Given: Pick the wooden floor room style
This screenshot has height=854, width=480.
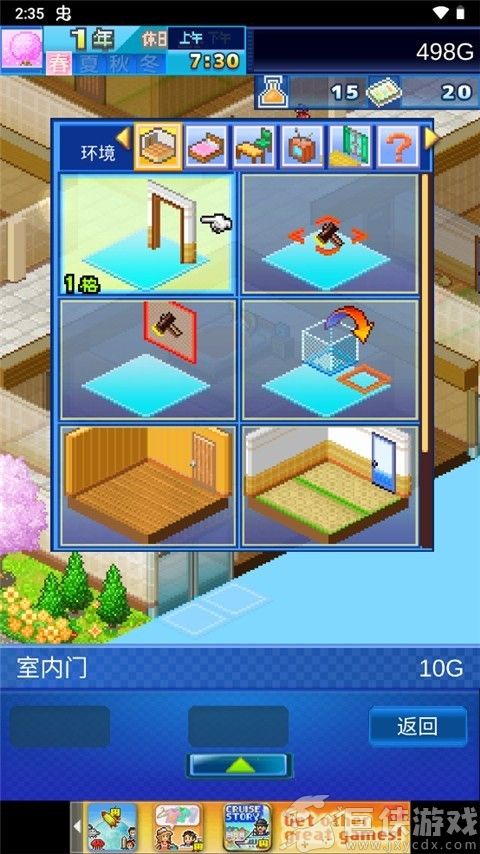Looking at the screenshot, I should 148,486.
